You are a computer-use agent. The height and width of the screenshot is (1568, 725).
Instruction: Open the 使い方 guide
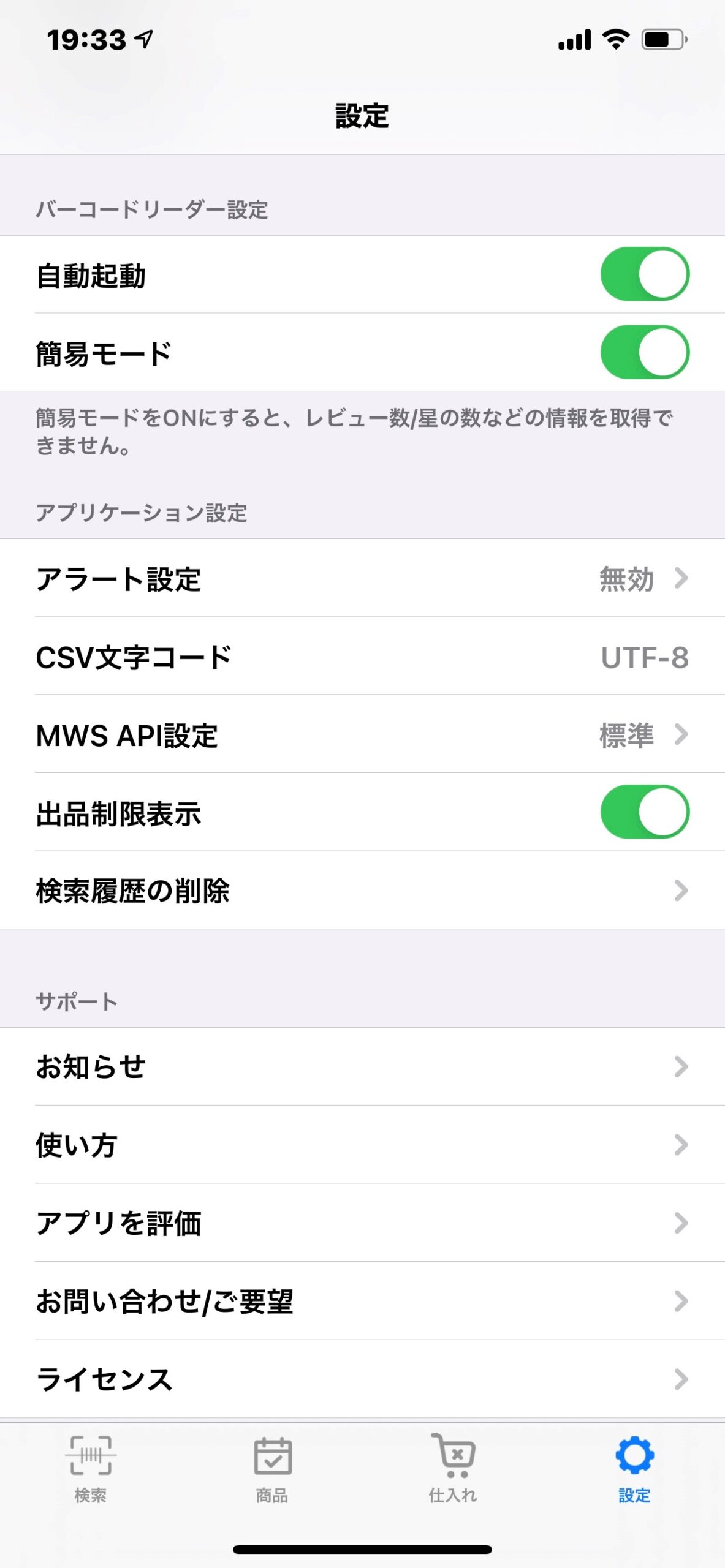click(x=362, y=1144)
